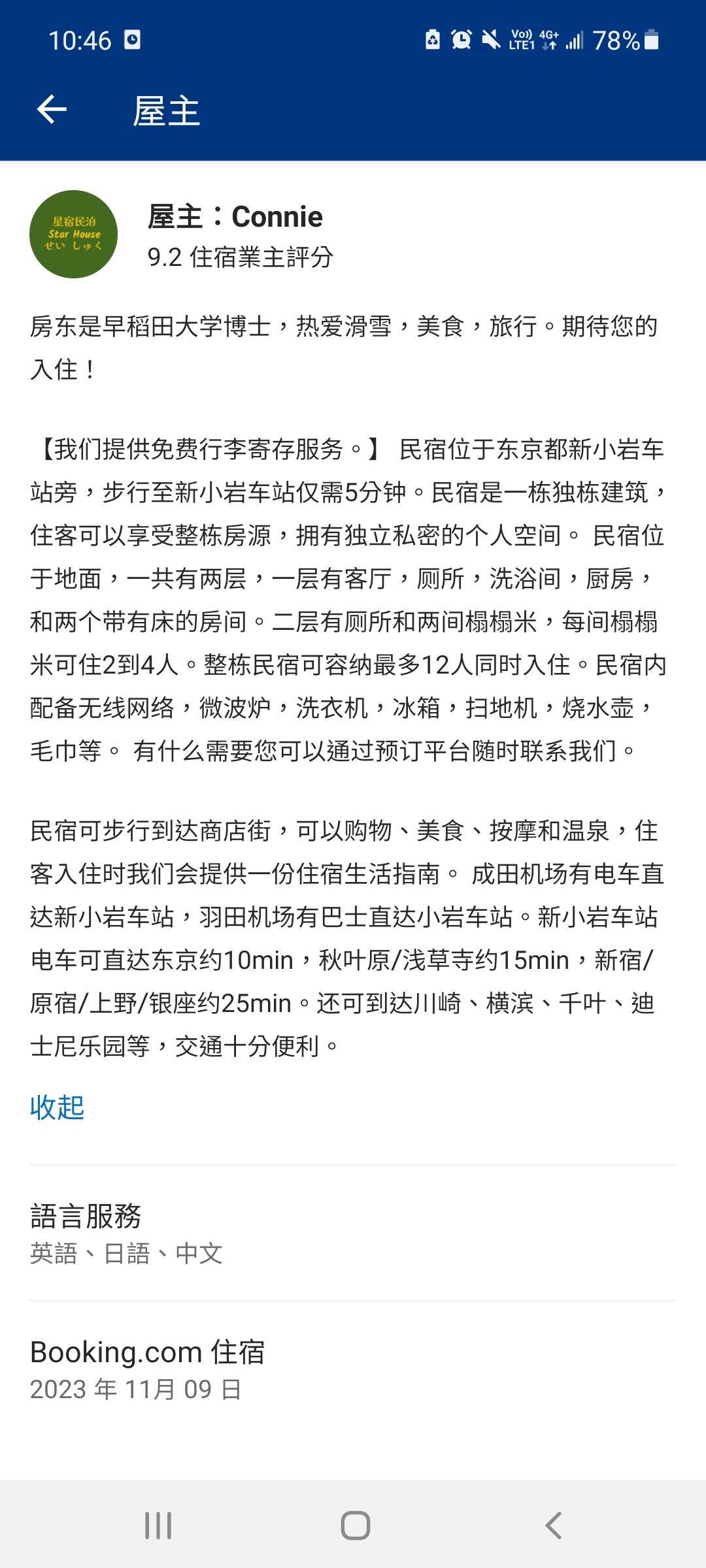Go back using the header arrow
Image resolution: width=706 pixels, height=1568 pixels.
52,109
